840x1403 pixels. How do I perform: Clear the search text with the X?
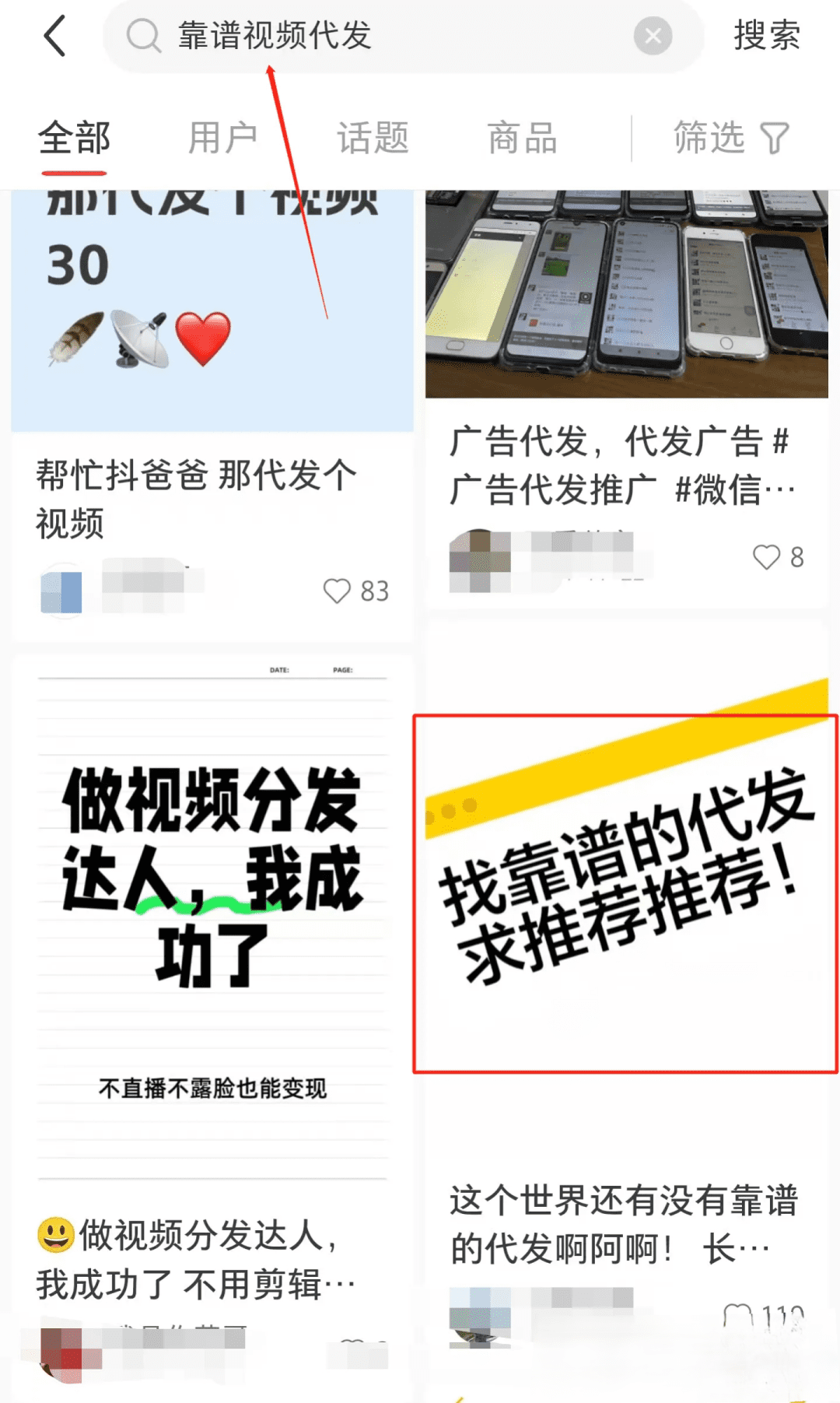(x=653, y=36)
